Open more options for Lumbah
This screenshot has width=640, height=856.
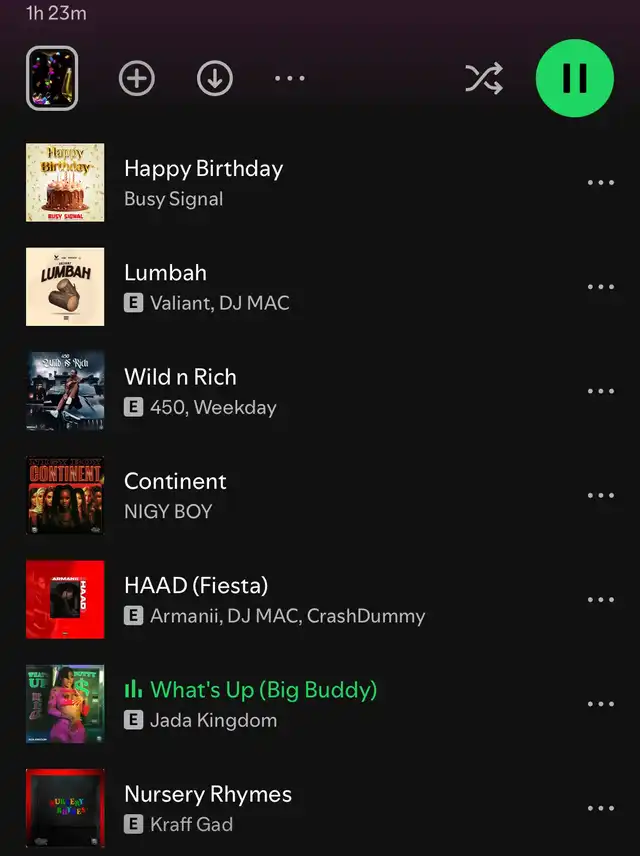600,287
